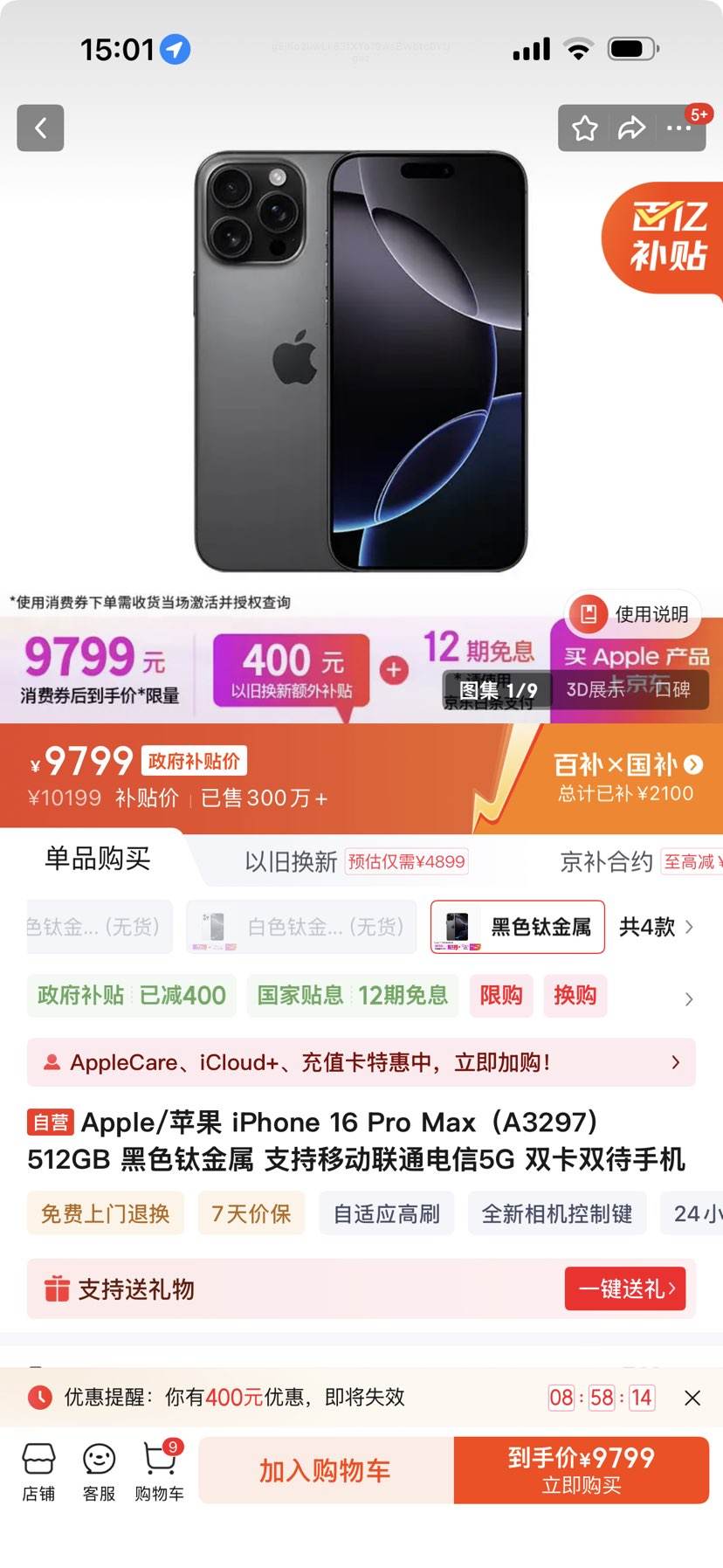723x1568 pixels.
Task: Dismiss the 优惠提醒 countdown banner
Action: coord(692,1397)
